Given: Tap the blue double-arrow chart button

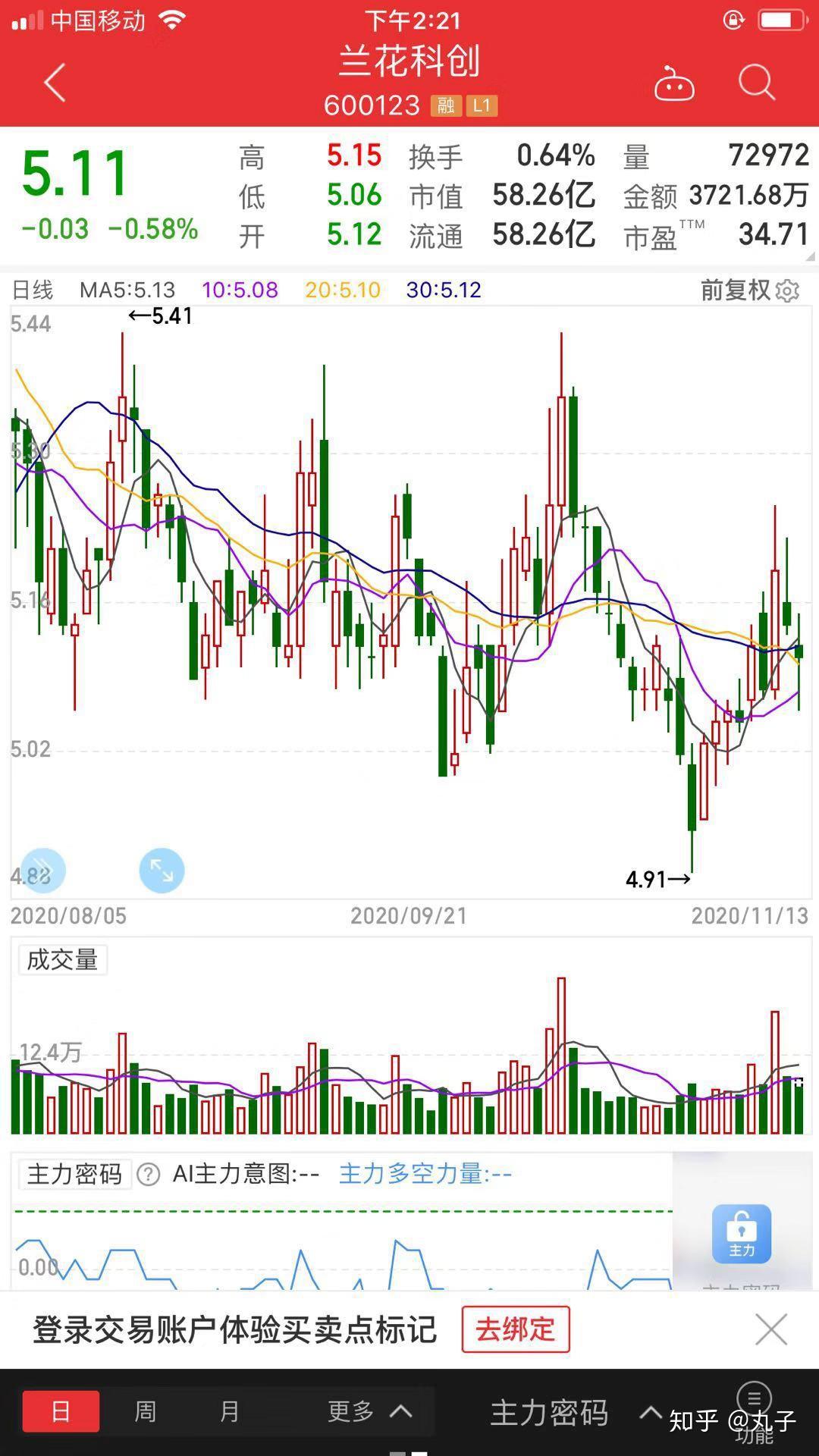Looking at the screenshot, I should click(x=43, y=871).
